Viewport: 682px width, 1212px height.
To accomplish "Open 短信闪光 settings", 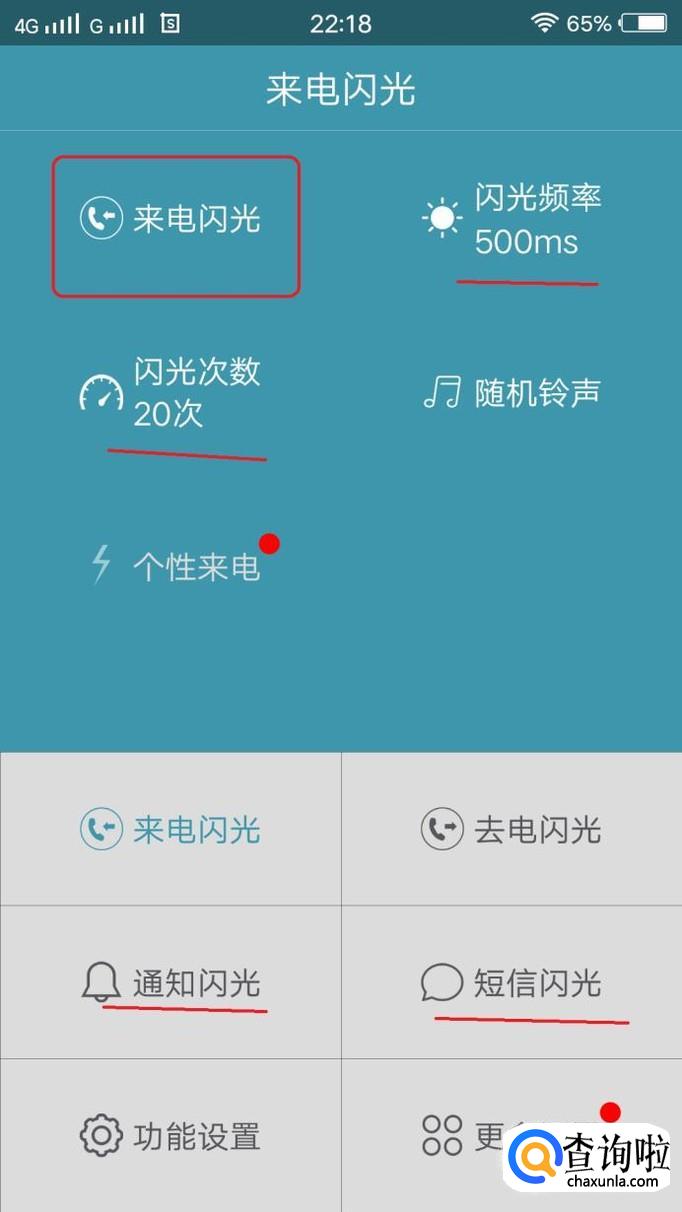I will (512, 983).
